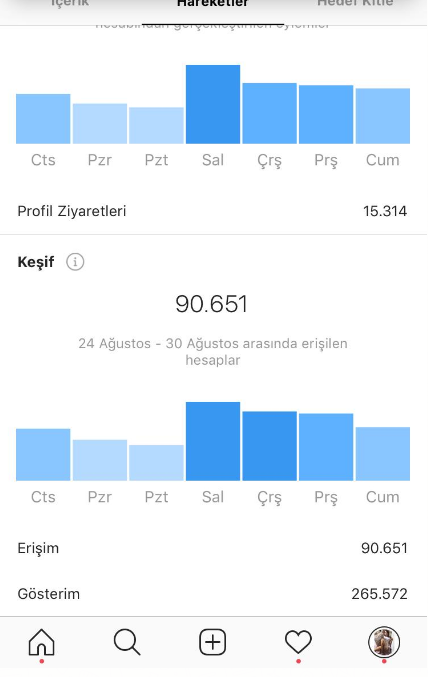The image size is (428, 677).
Task: Open the activity heart tab
Action: (298, 642)
